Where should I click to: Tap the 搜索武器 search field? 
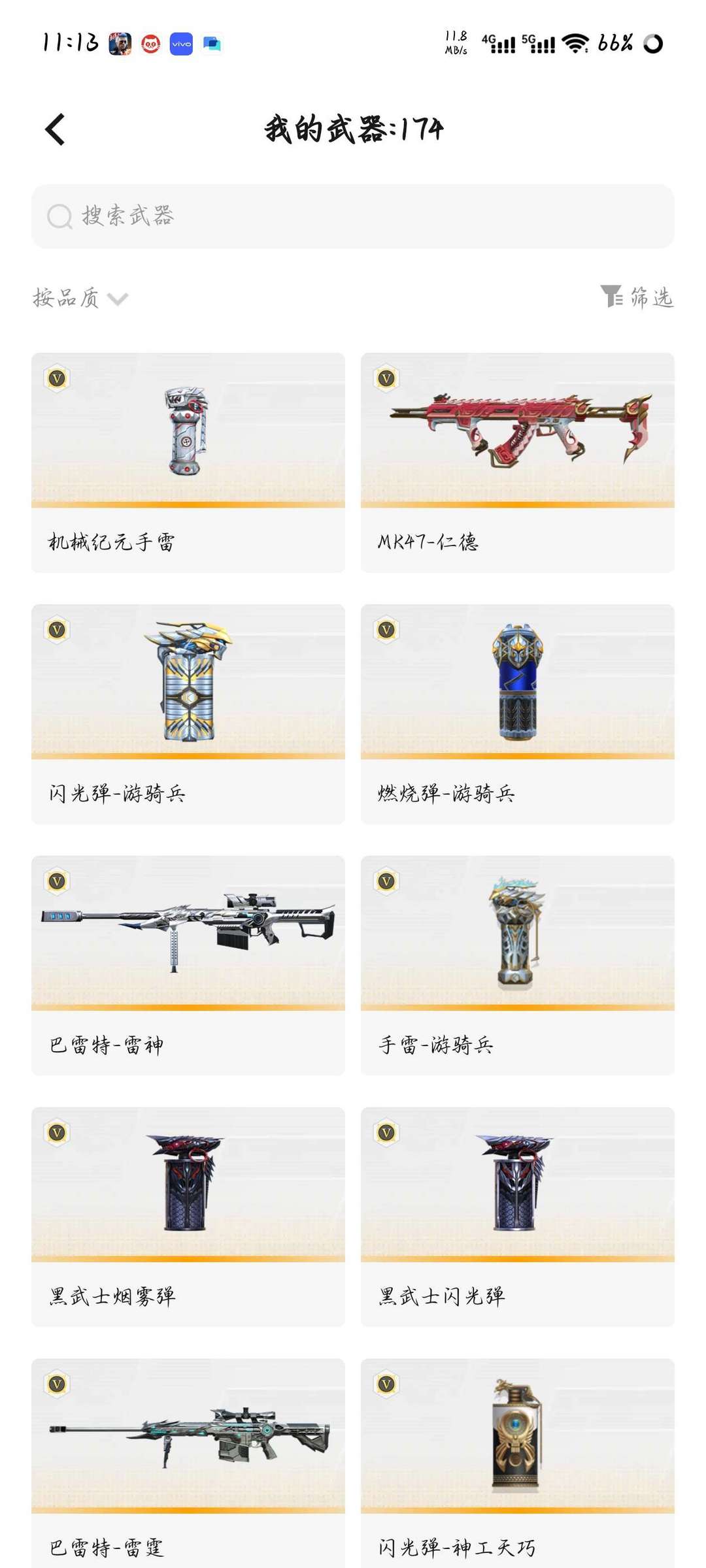pos(353,216)
